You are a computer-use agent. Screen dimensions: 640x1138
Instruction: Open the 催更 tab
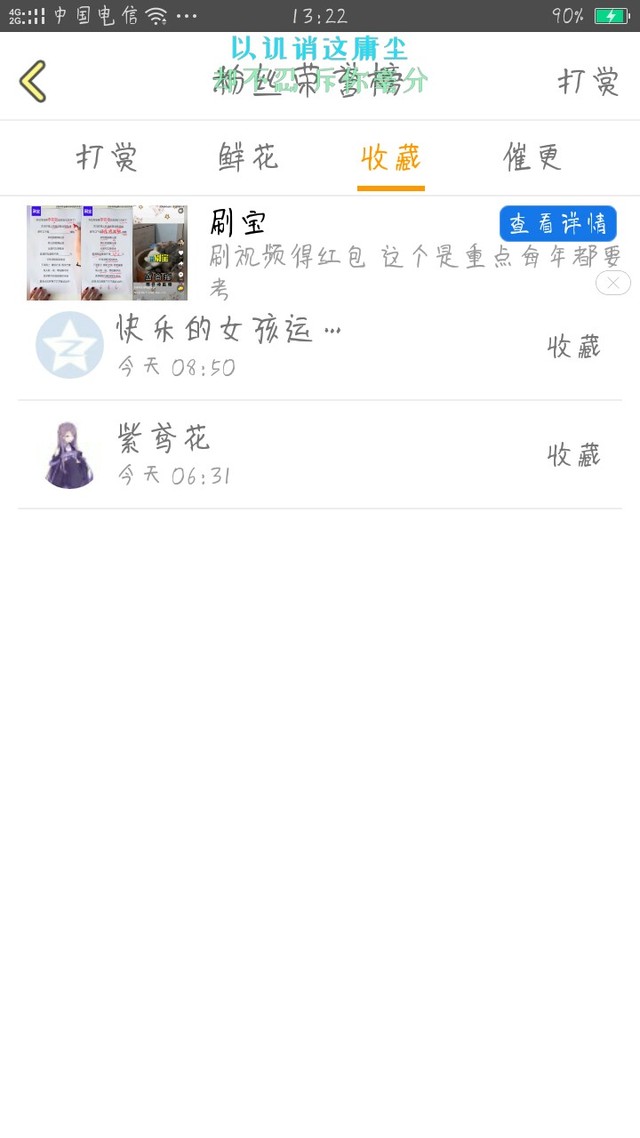[x=533, y=157]
